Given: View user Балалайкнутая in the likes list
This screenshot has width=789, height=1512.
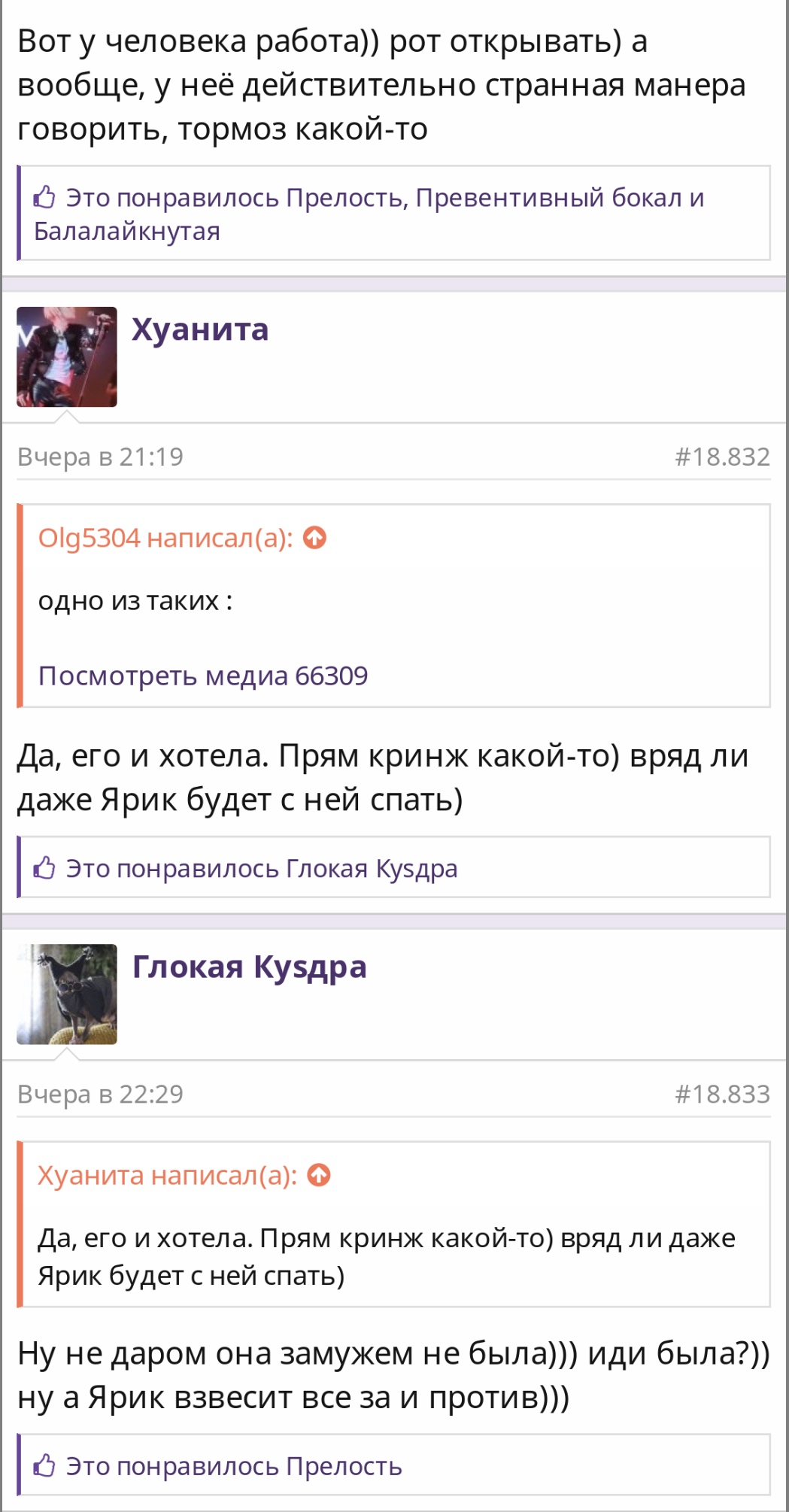Looking at the screenshot, I should (126, 232).
